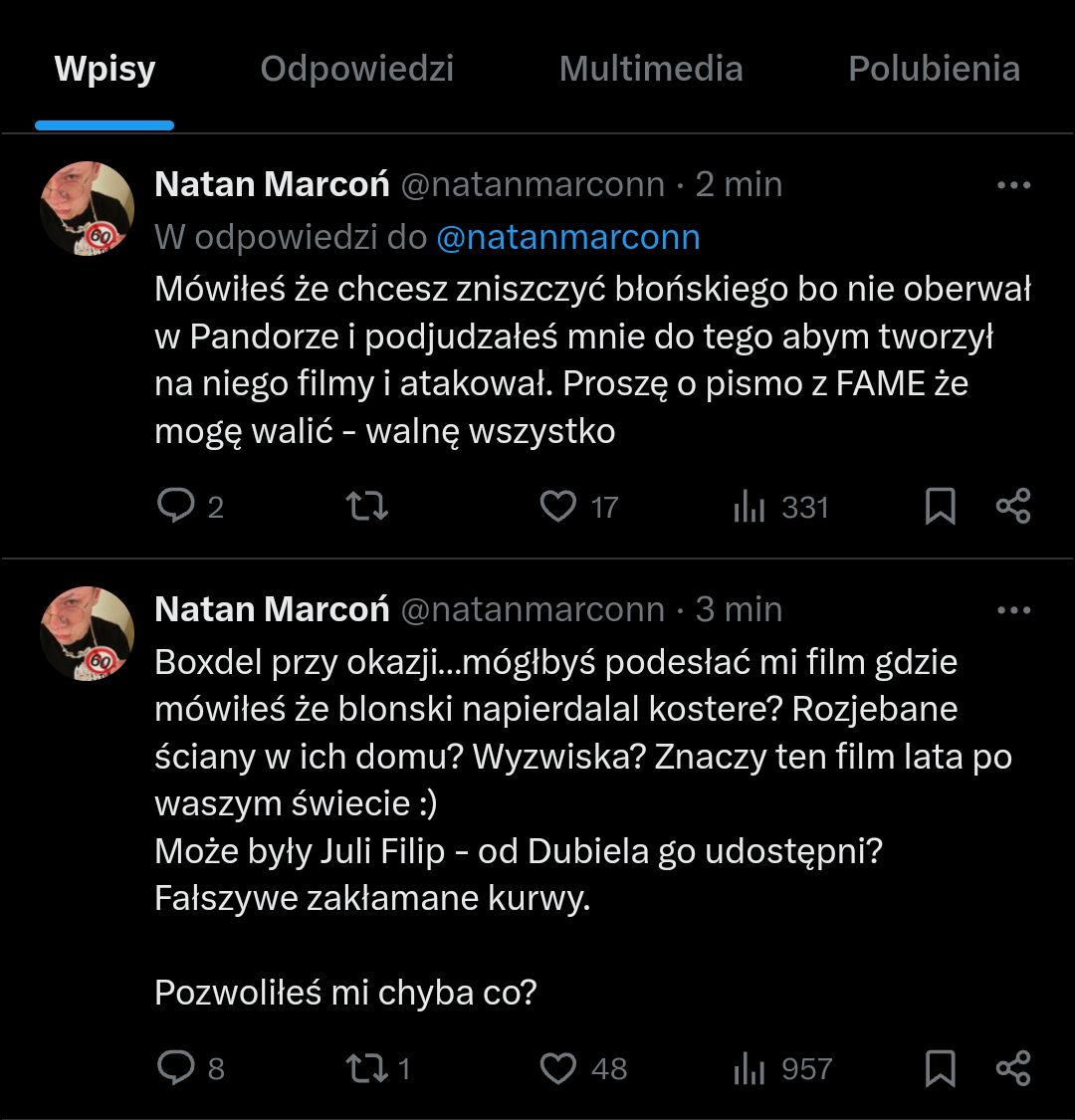Open the @natanmarconn reply mention link
1075x1120 pixels.
point(567,237)
